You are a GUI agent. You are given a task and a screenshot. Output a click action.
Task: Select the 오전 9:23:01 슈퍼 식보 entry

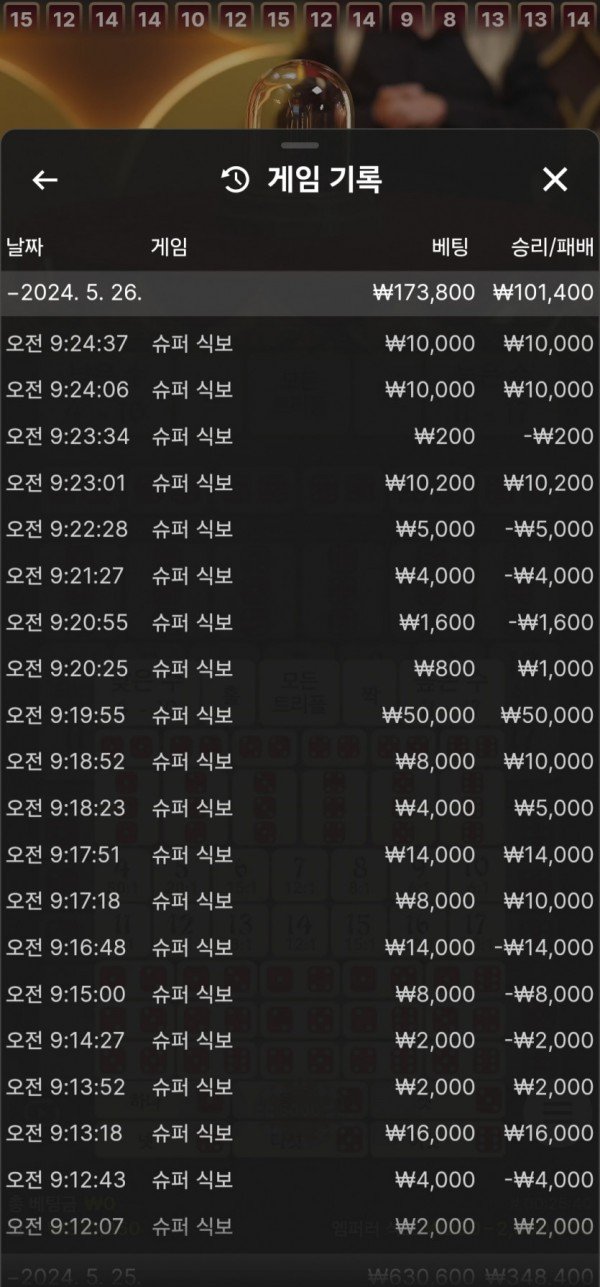pos(300,483)
